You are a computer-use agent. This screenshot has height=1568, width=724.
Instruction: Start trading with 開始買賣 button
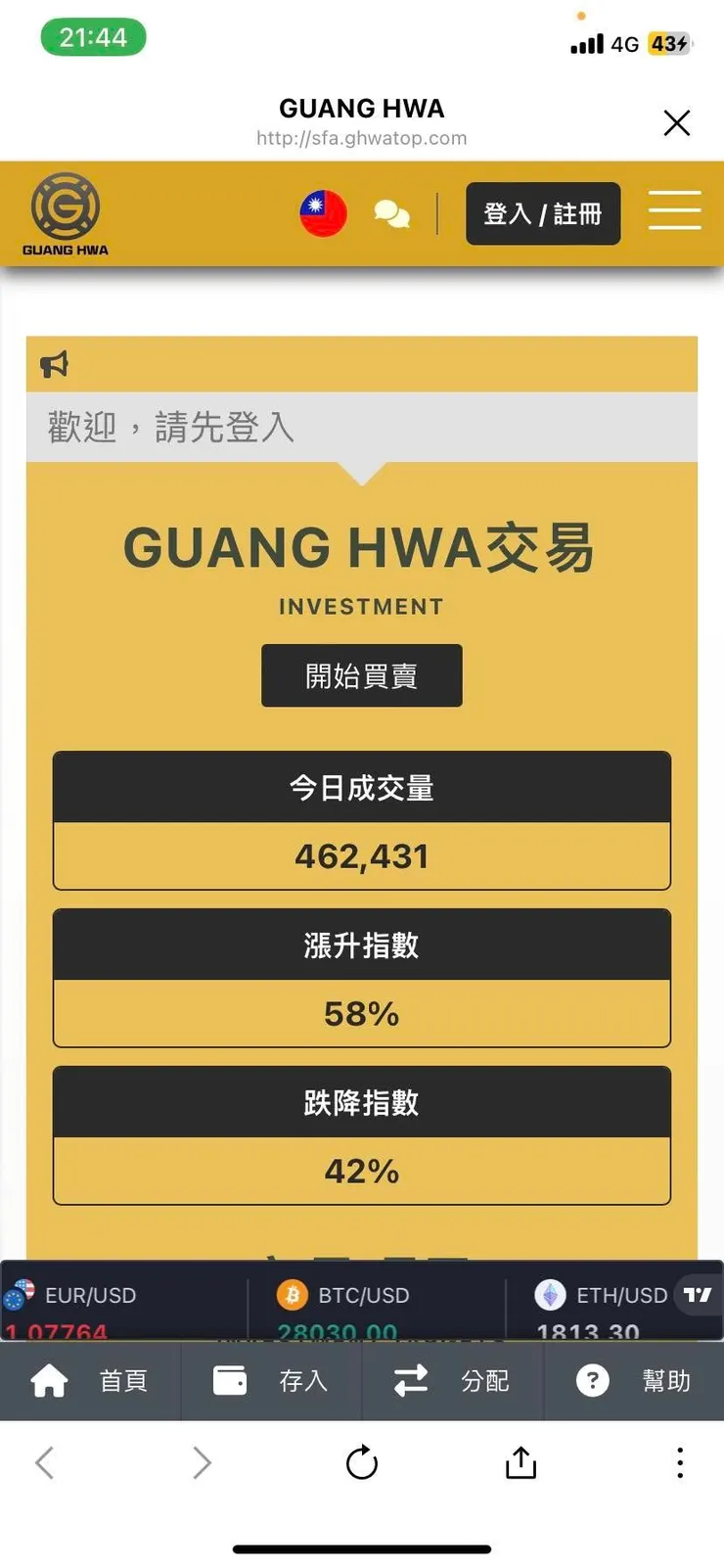click(x=361, y=675)
